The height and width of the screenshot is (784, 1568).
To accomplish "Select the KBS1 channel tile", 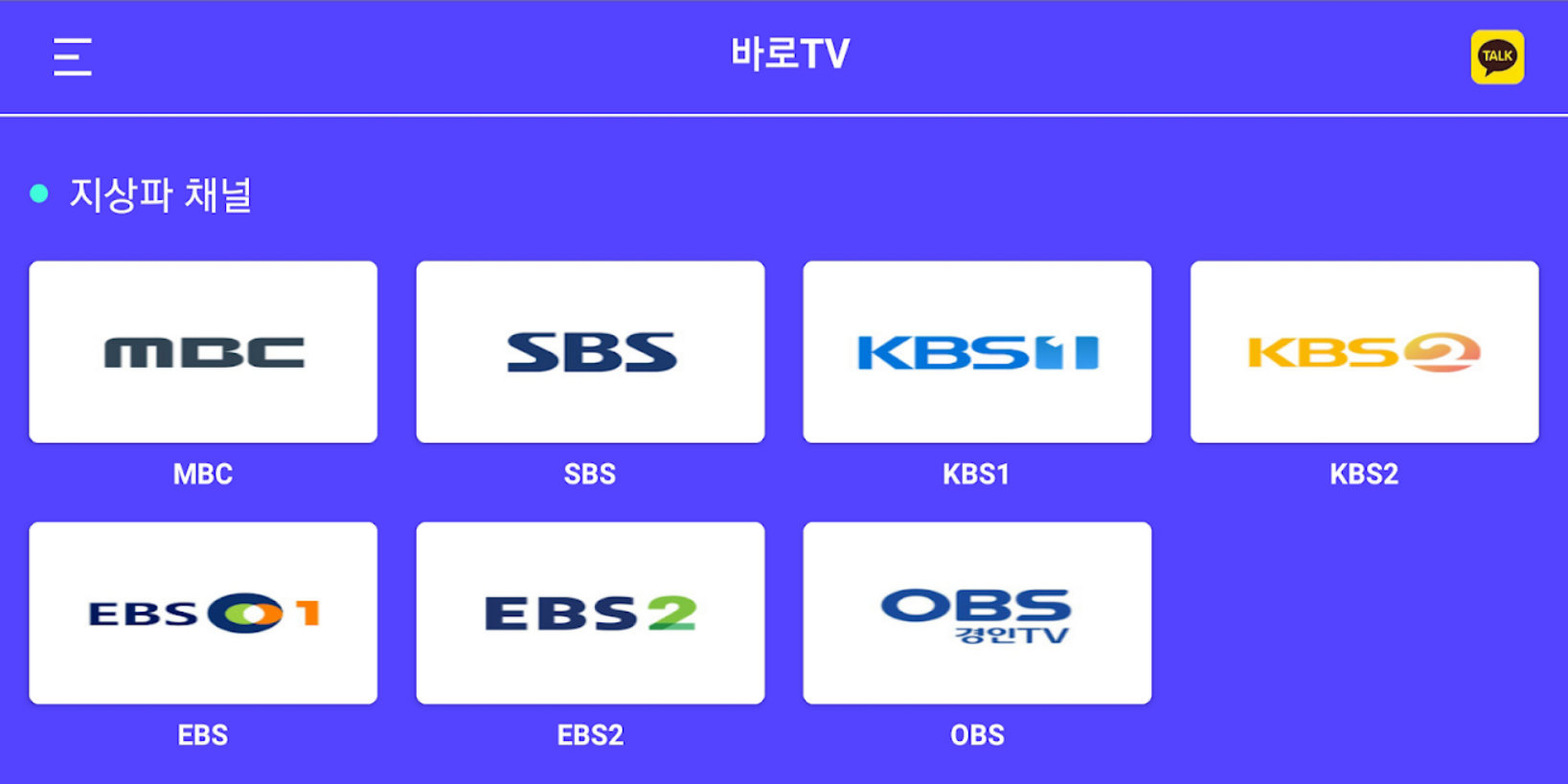I will 977,351.
